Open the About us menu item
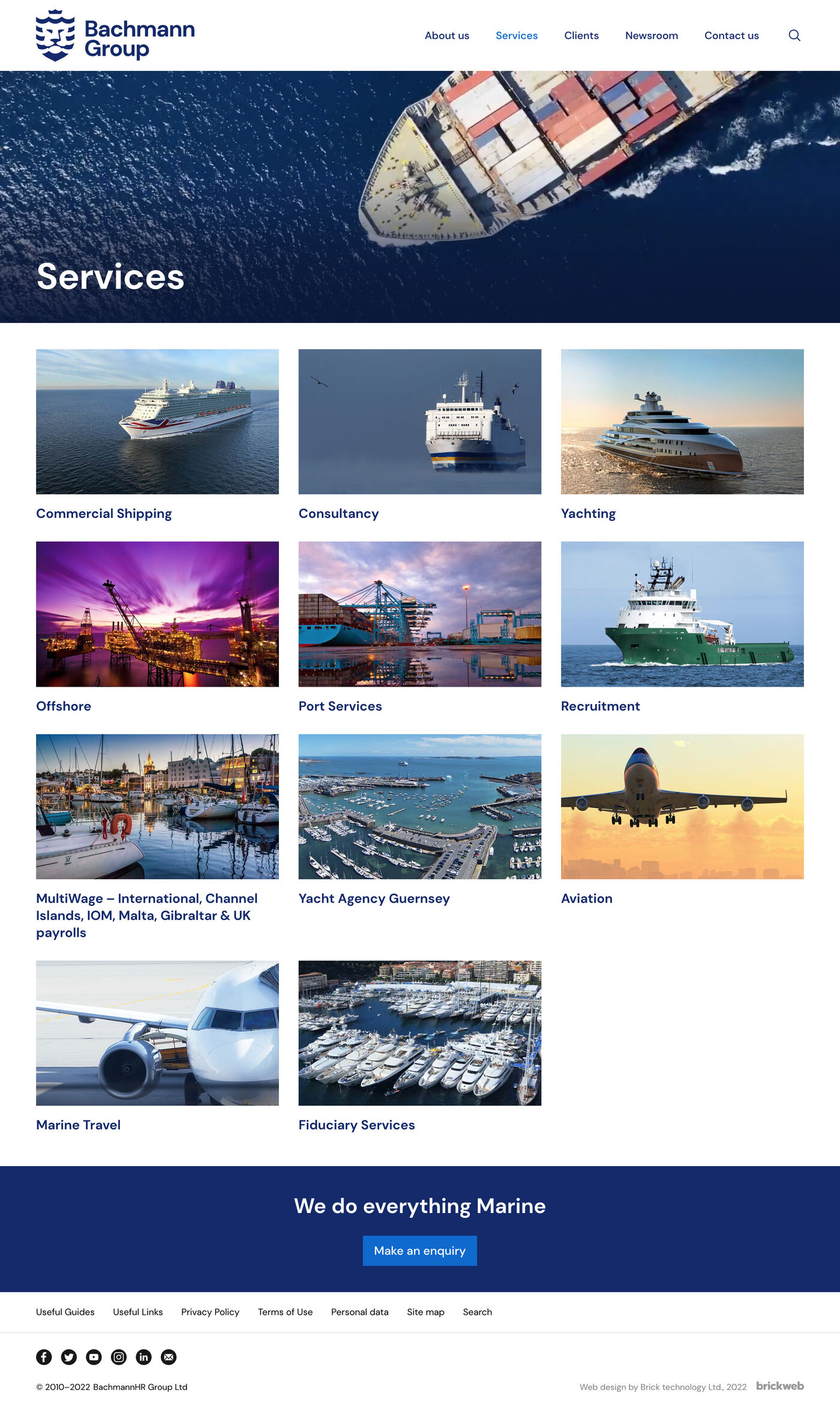 (x=447, y=35)
